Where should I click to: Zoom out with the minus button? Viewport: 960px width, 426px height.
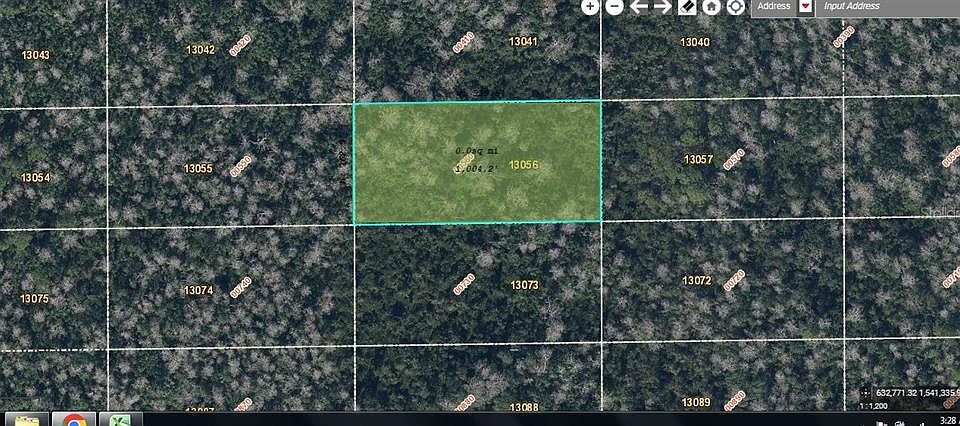(x=614, y=6)
